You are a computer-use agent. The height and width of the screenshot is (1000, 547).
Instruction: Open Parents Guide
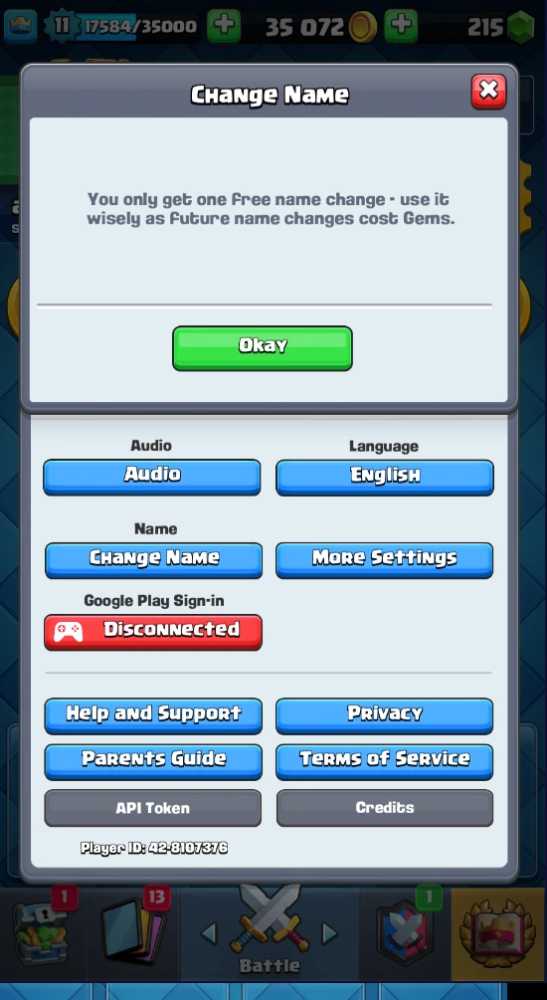pos(153,761)
